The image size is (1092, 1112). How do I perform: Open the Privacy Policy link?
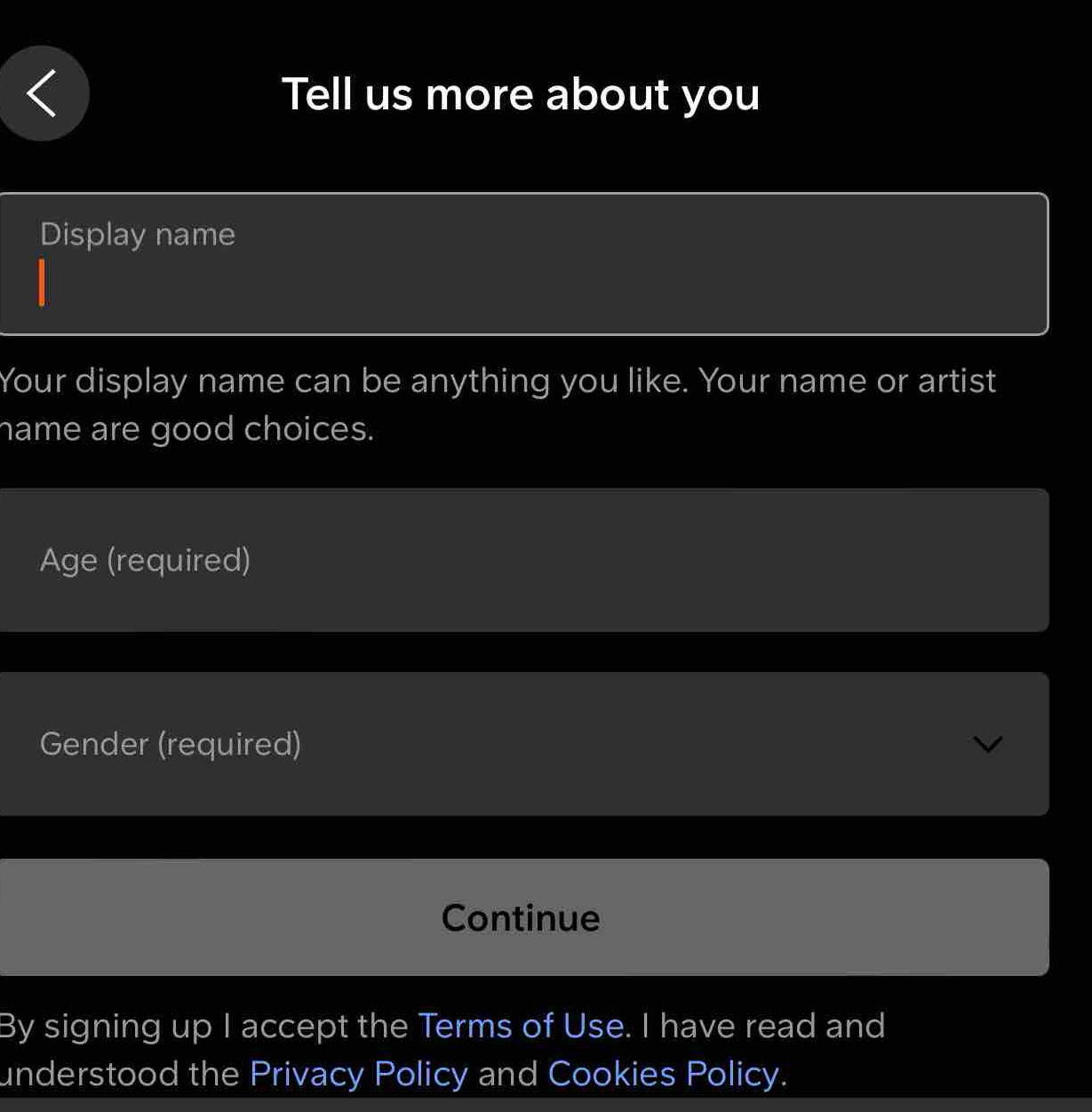(x=359, y=1074)
